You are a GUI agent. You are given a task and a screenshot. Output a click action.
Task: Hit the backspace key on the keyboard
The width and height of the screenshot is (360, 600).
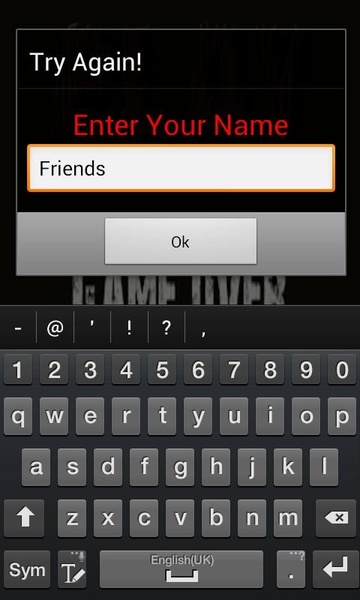click(x=336, y=518)
